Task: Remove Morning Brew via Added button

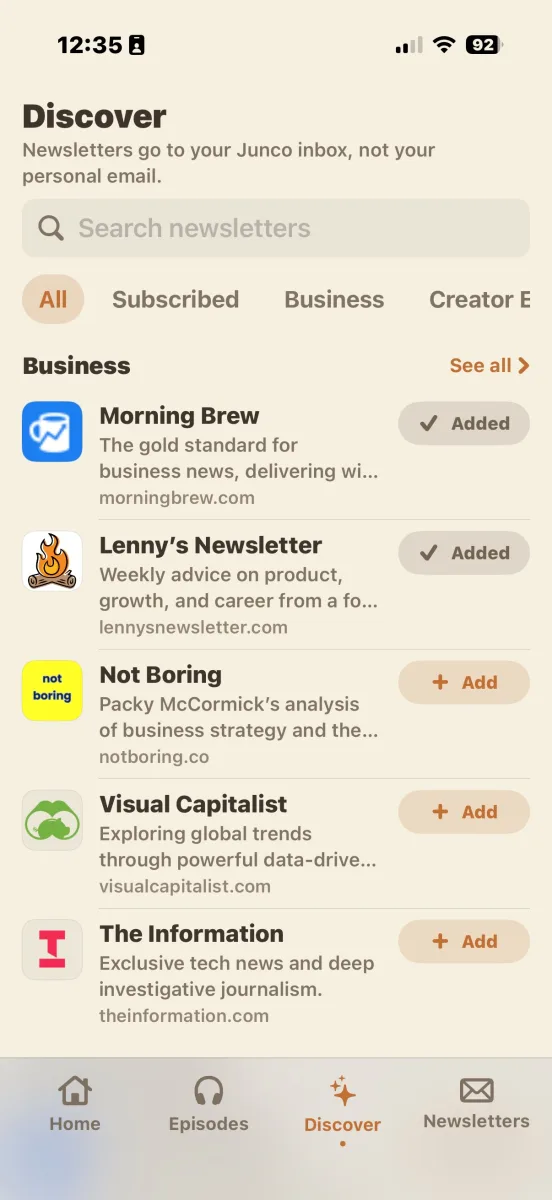Action: point(464,423)
